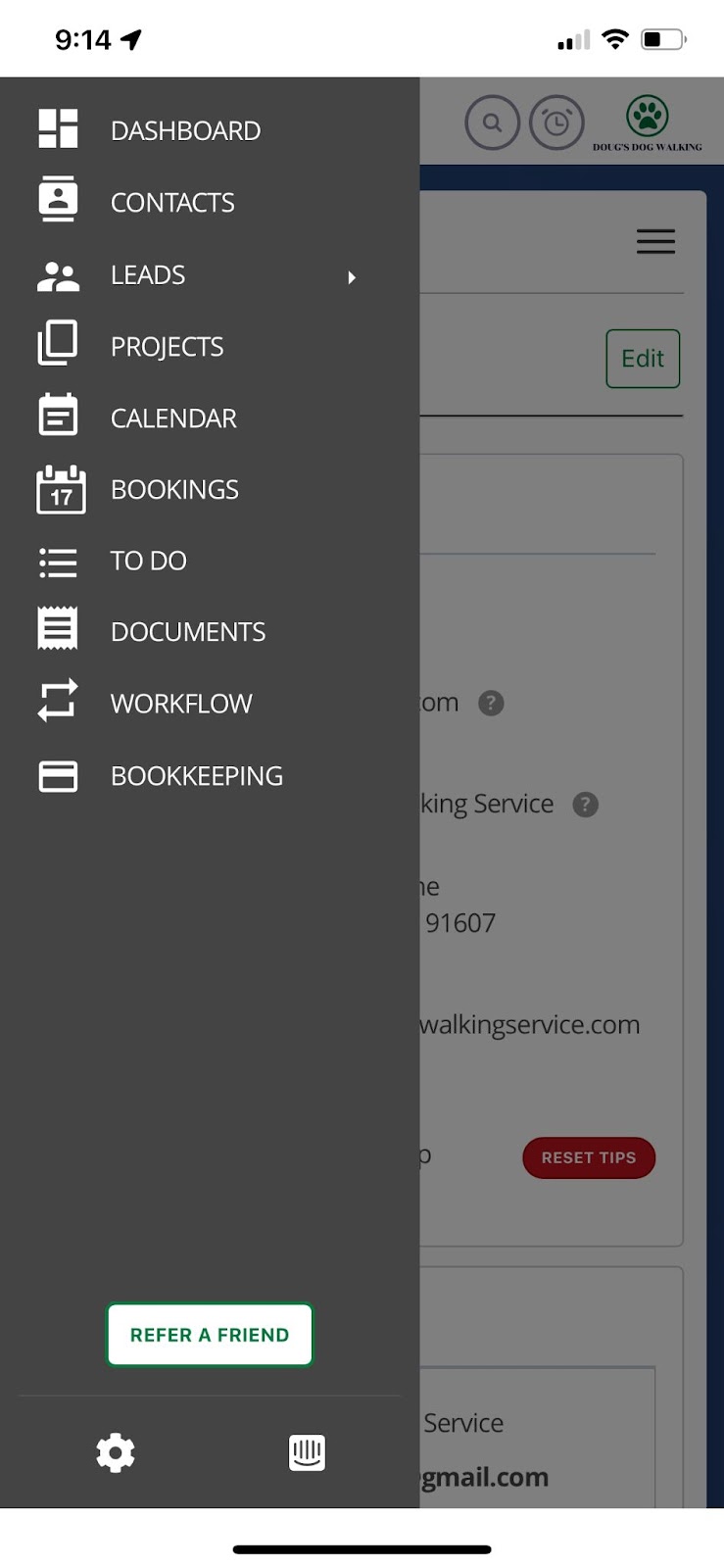Open the Calendar section
This screenshot has width=724, height=1568.
(173, 418)
